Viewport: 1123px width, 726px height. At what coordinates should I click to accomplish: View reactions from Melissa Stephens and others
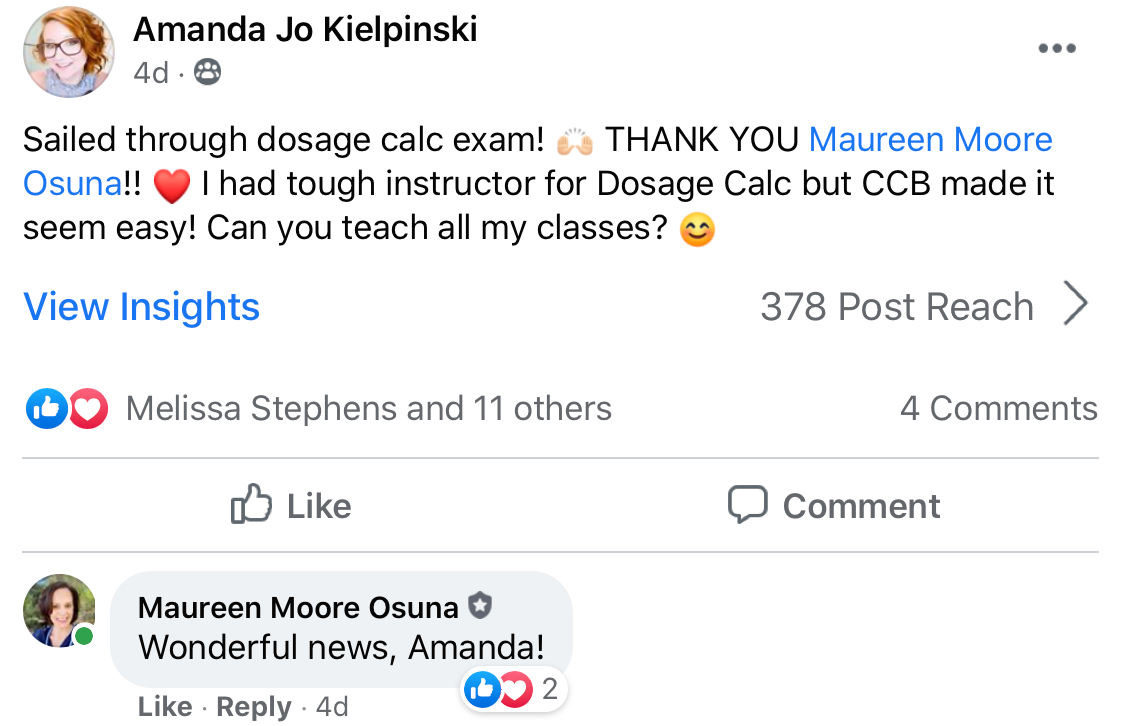coord(319,409)
